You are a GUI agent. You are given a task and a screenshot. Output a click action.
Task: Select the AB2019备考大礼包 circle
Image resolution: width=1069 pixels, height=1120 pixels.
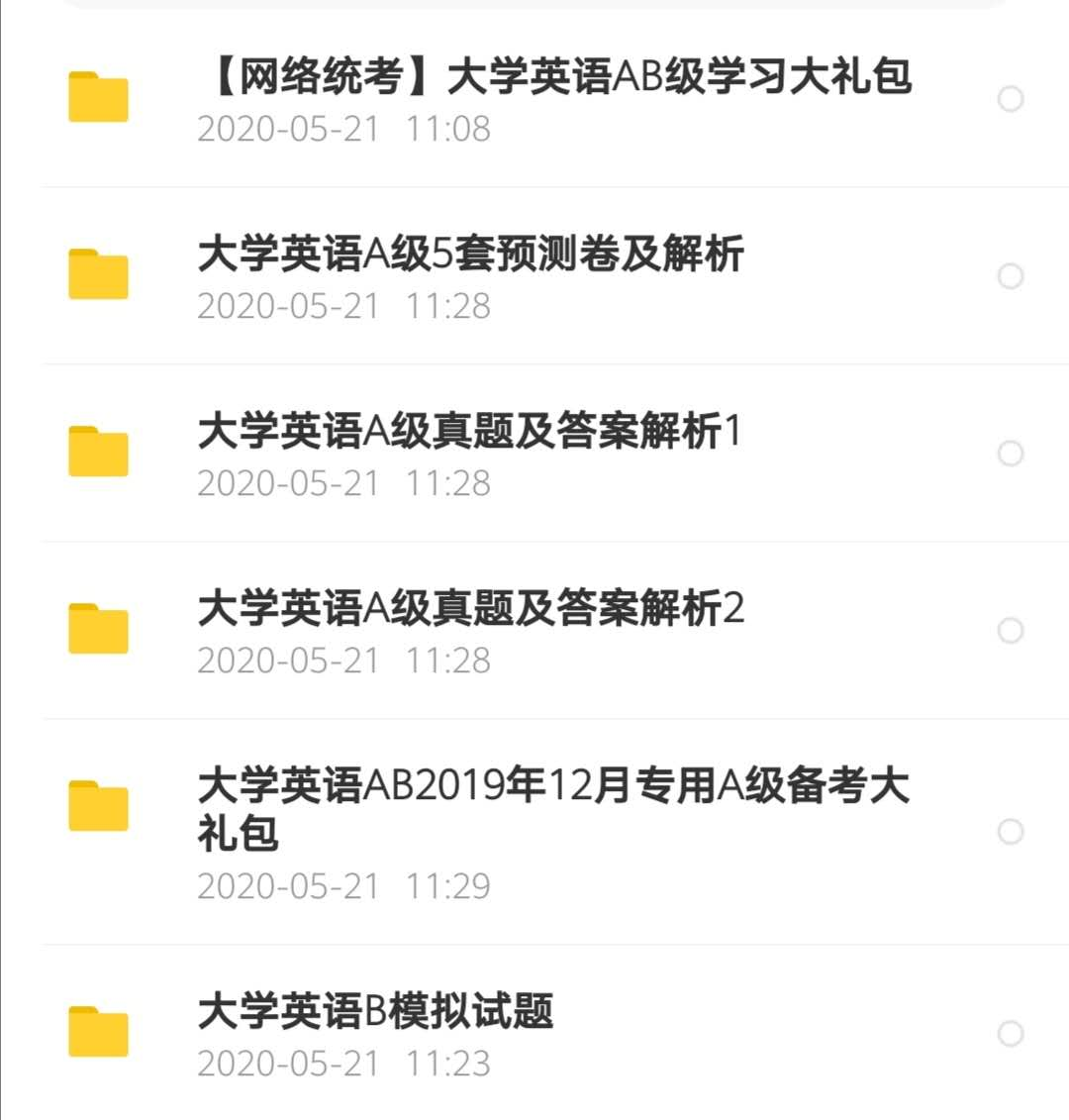point(1011,832)
